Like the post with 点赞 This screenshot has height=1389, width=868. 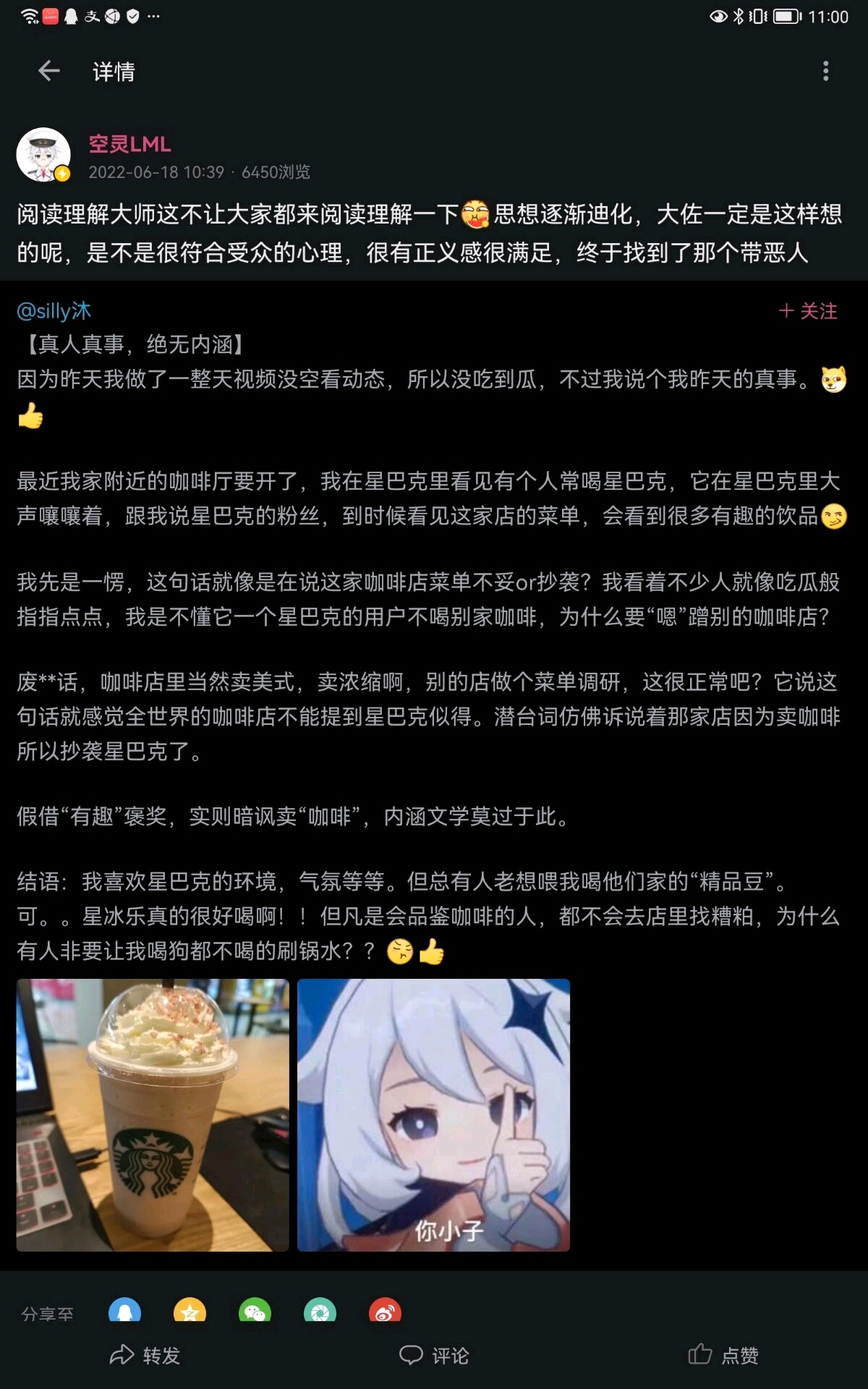(x=723, y=1355)
